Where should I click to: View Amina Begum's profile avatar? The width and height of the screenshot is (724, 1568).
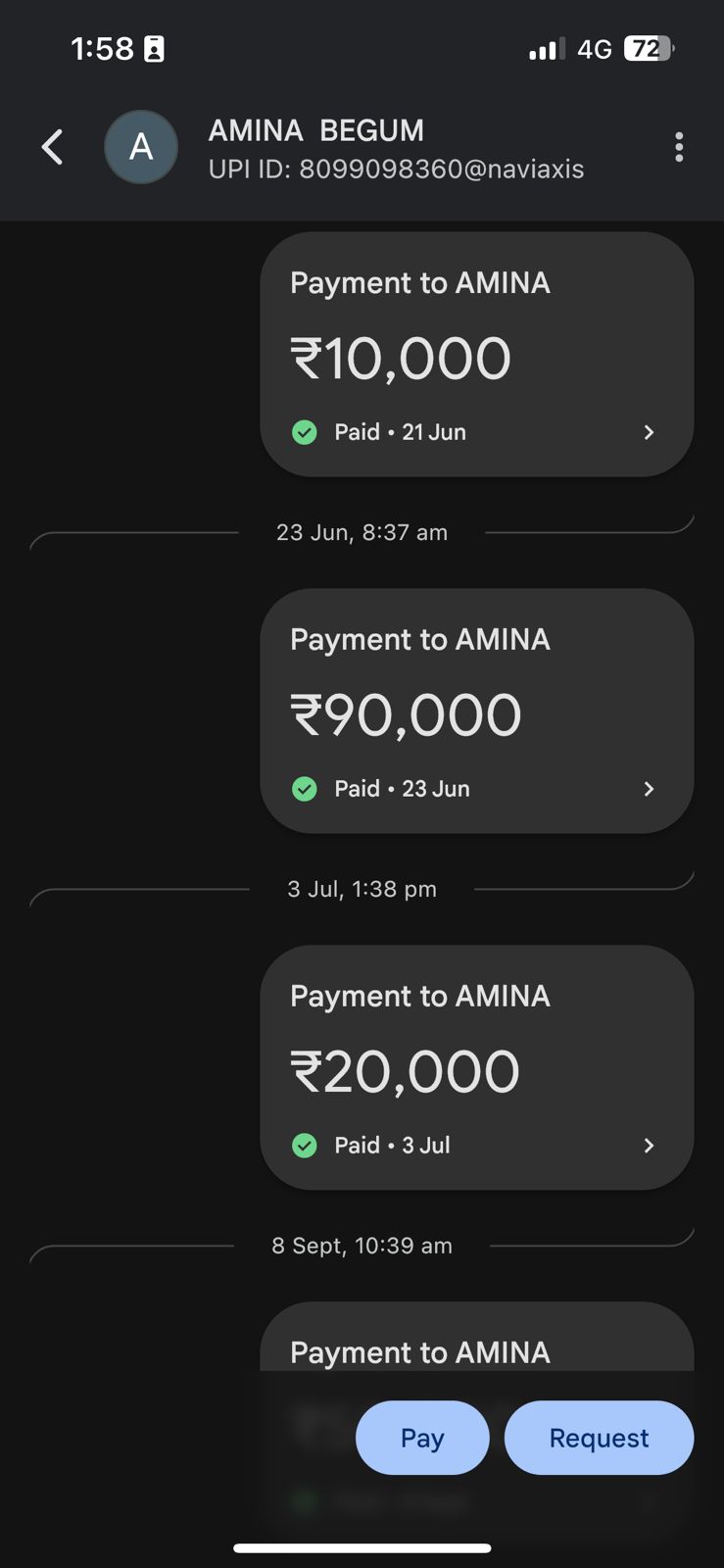141,148
